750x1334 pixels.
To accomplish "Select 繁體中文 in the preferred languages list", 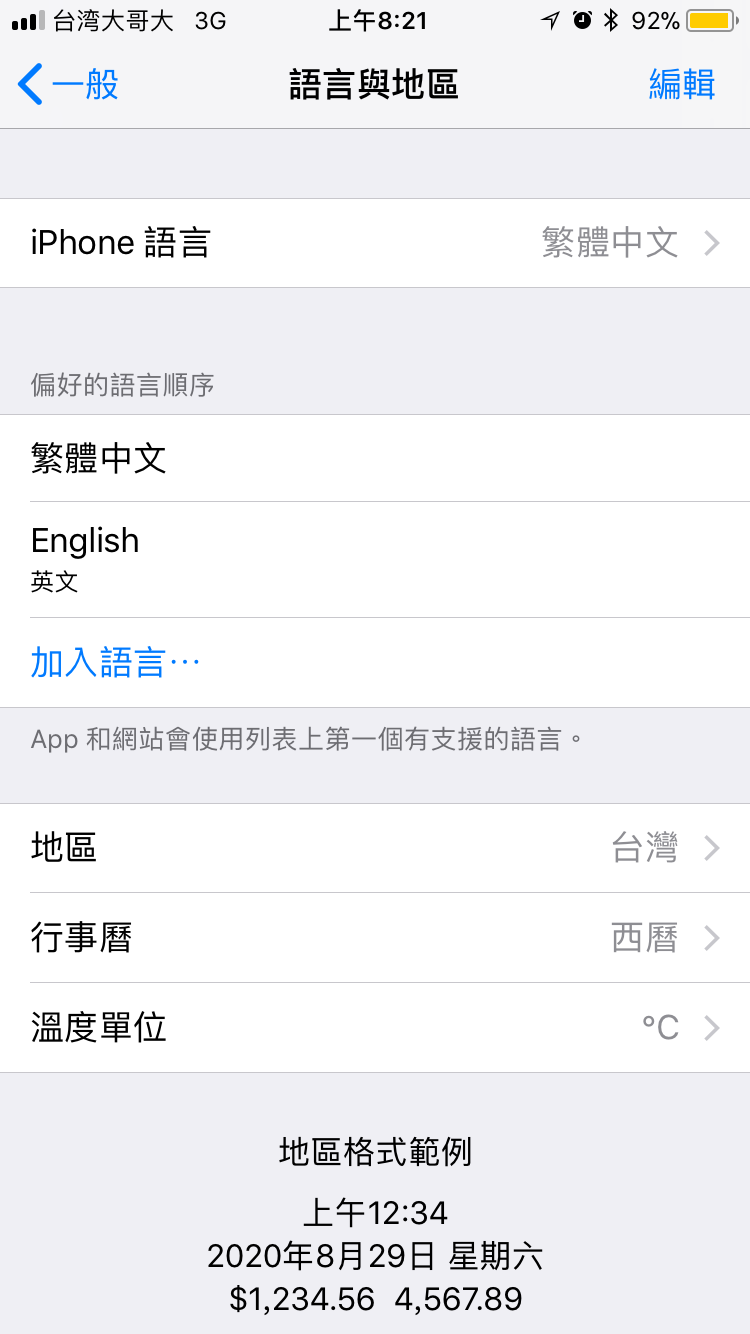I will pos(375,458).
